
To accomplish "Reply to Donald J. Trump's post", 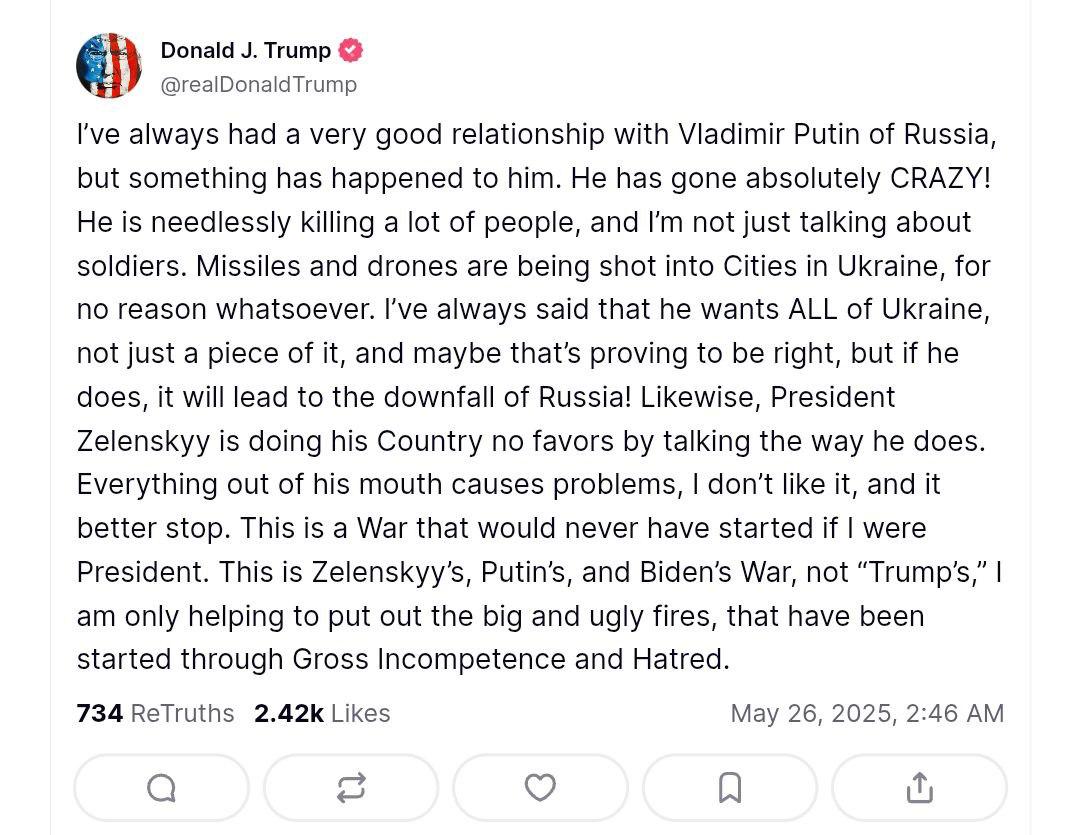I will [161, 788].
